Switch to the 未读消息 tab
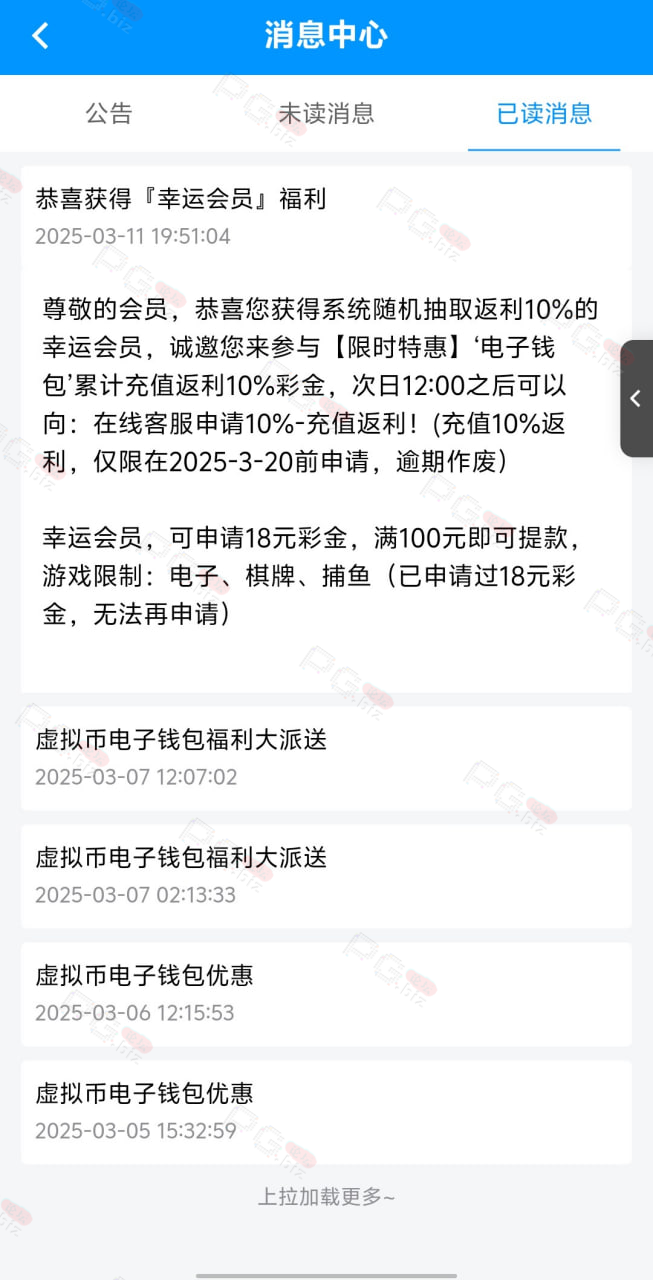653x1280 pixels. coord(326,113)
